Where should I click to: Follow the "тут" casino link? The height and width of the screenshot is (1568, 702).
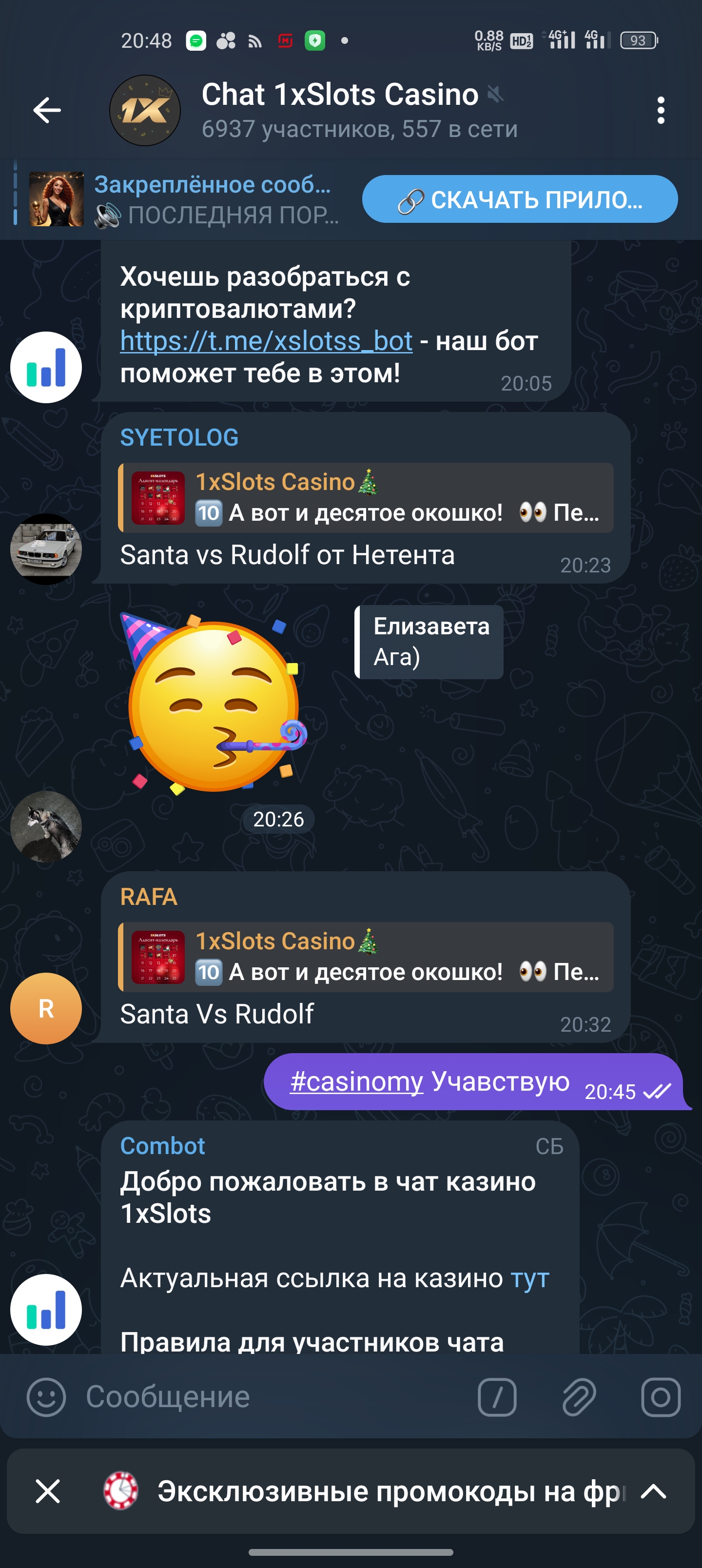[529, 1277]
